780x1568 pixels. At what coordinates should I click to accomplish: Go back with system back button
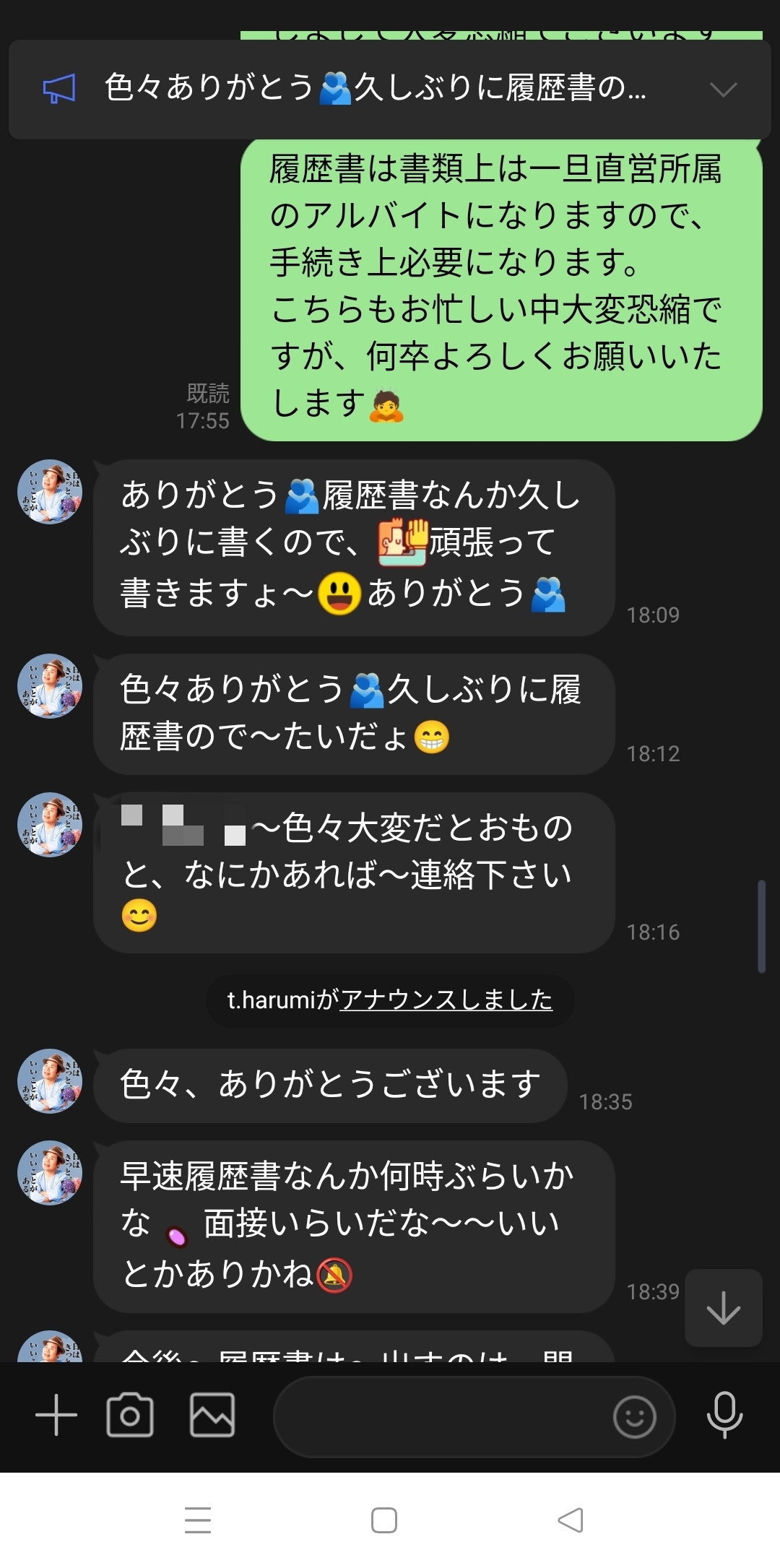pyautogui.click(x=571, y=1520)
